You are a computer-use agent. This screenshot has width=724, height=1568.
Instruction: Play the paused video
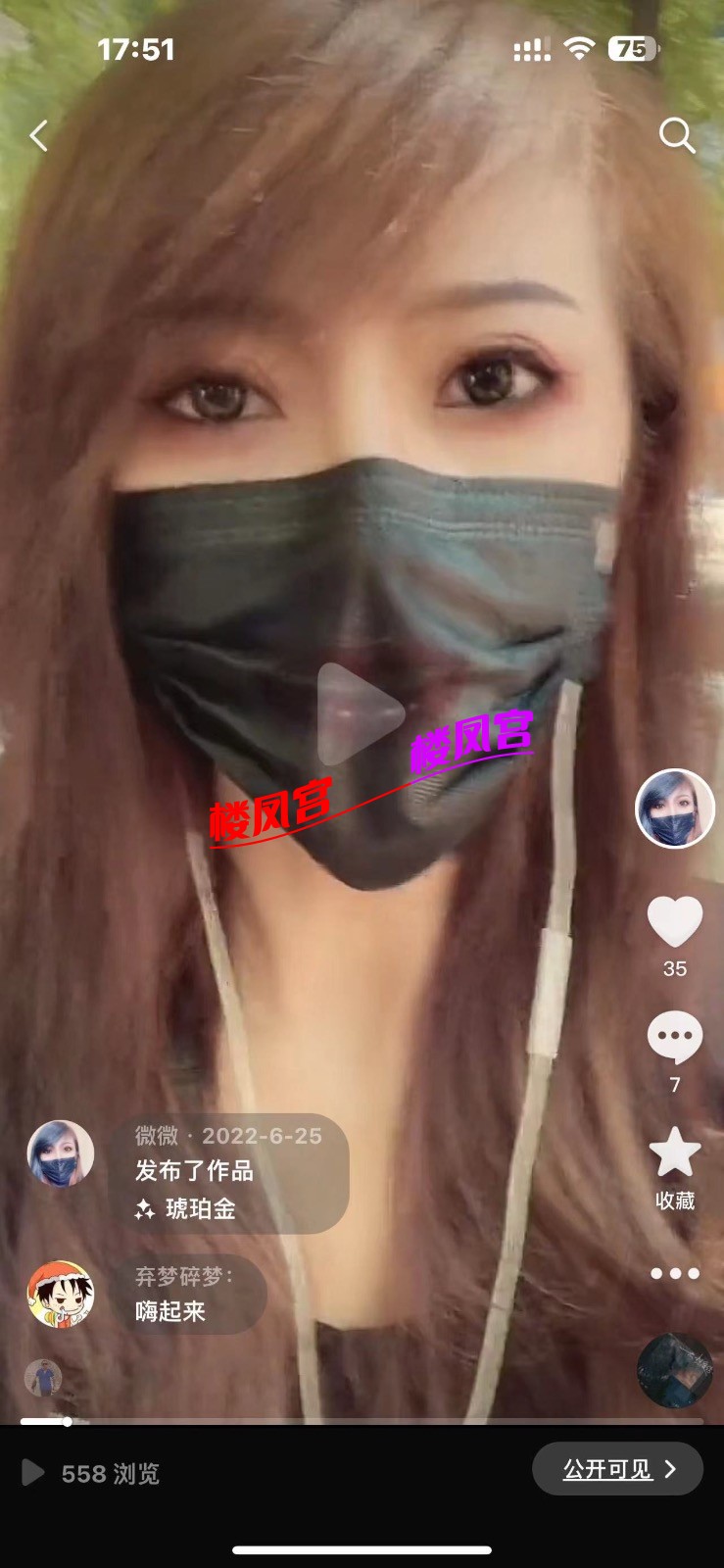pos(359,712)
